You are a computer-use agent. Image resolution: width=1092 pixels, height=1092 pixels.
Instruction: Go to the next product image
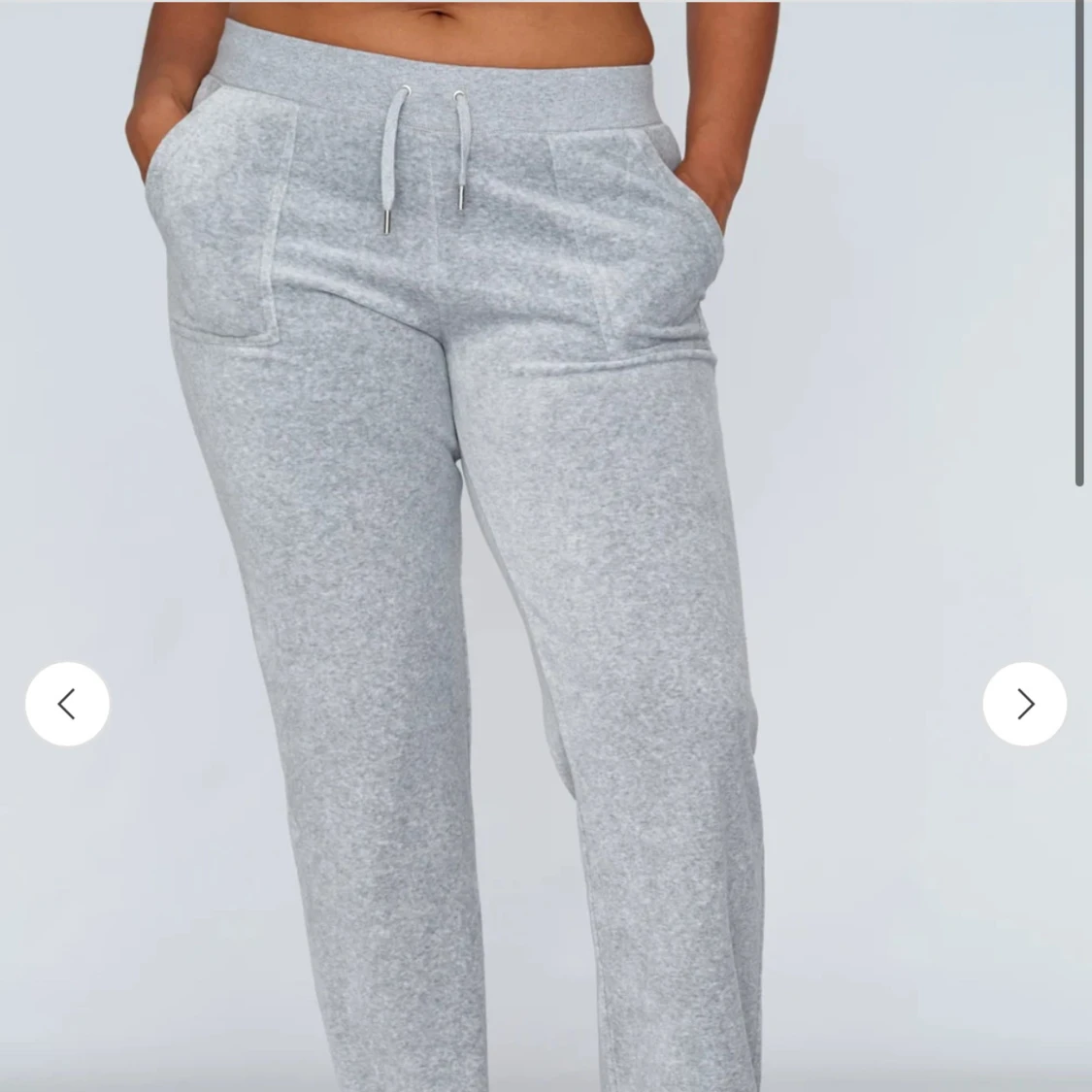(x=1024, y=705)
